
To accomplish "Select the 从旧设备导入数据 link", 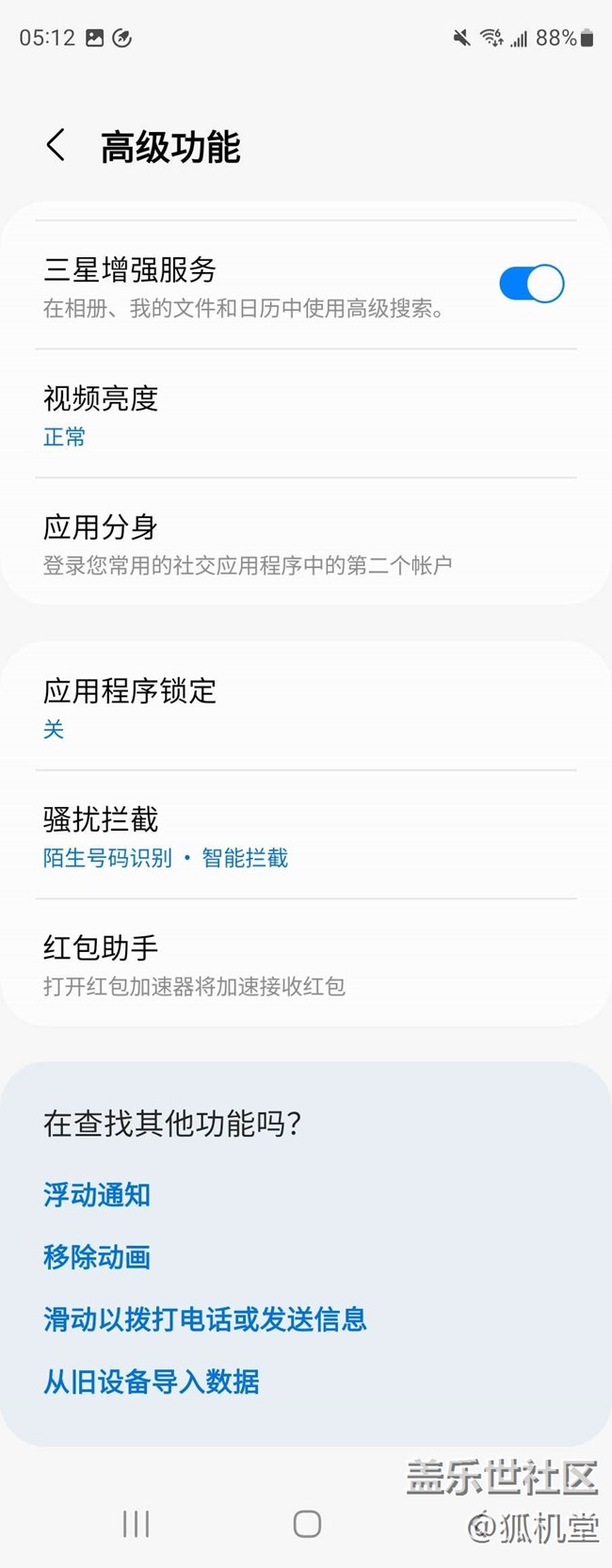I will coord(151,1382).
